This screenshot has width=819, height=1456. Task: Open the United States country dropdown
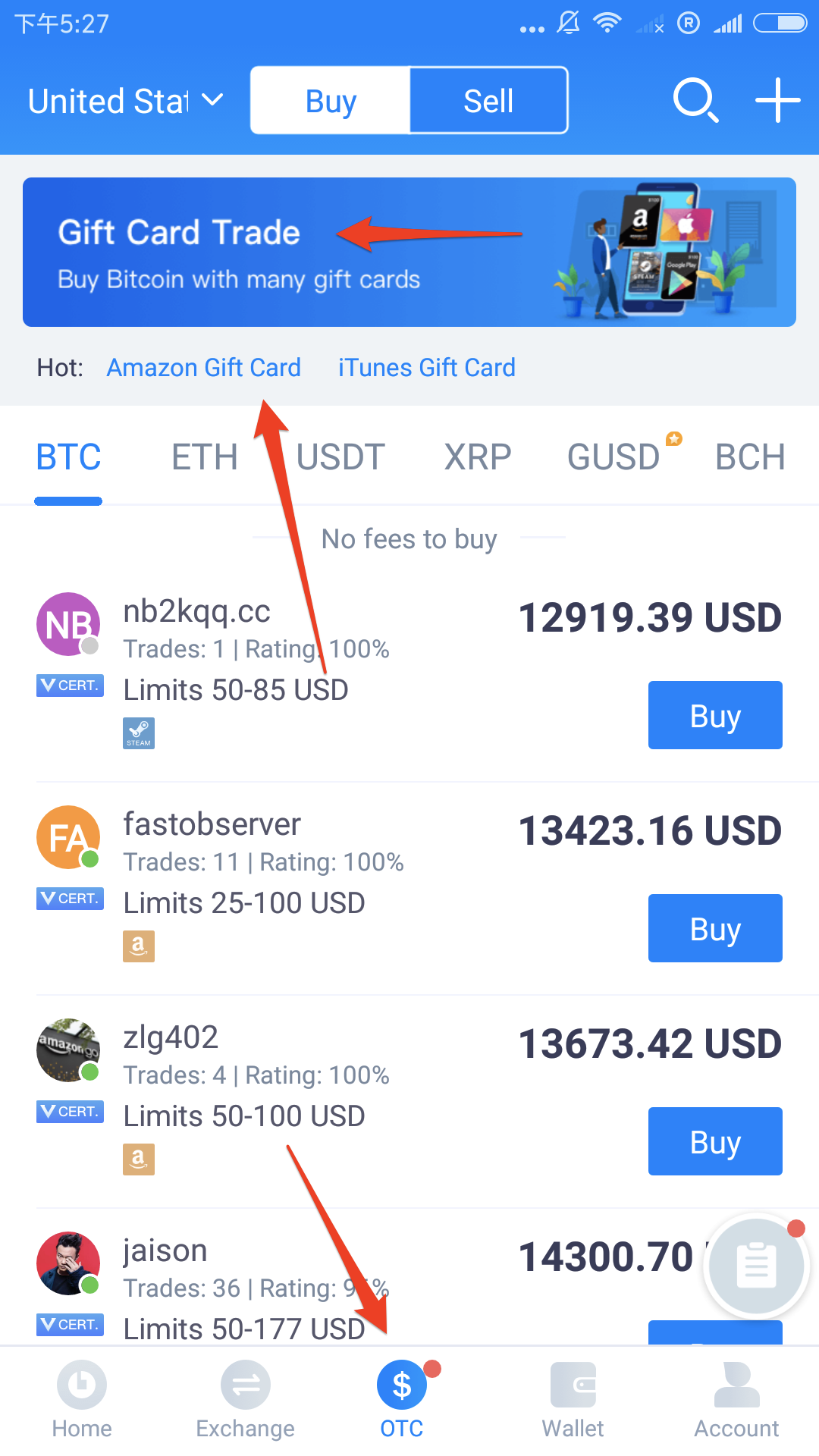[x=126, y=101]
